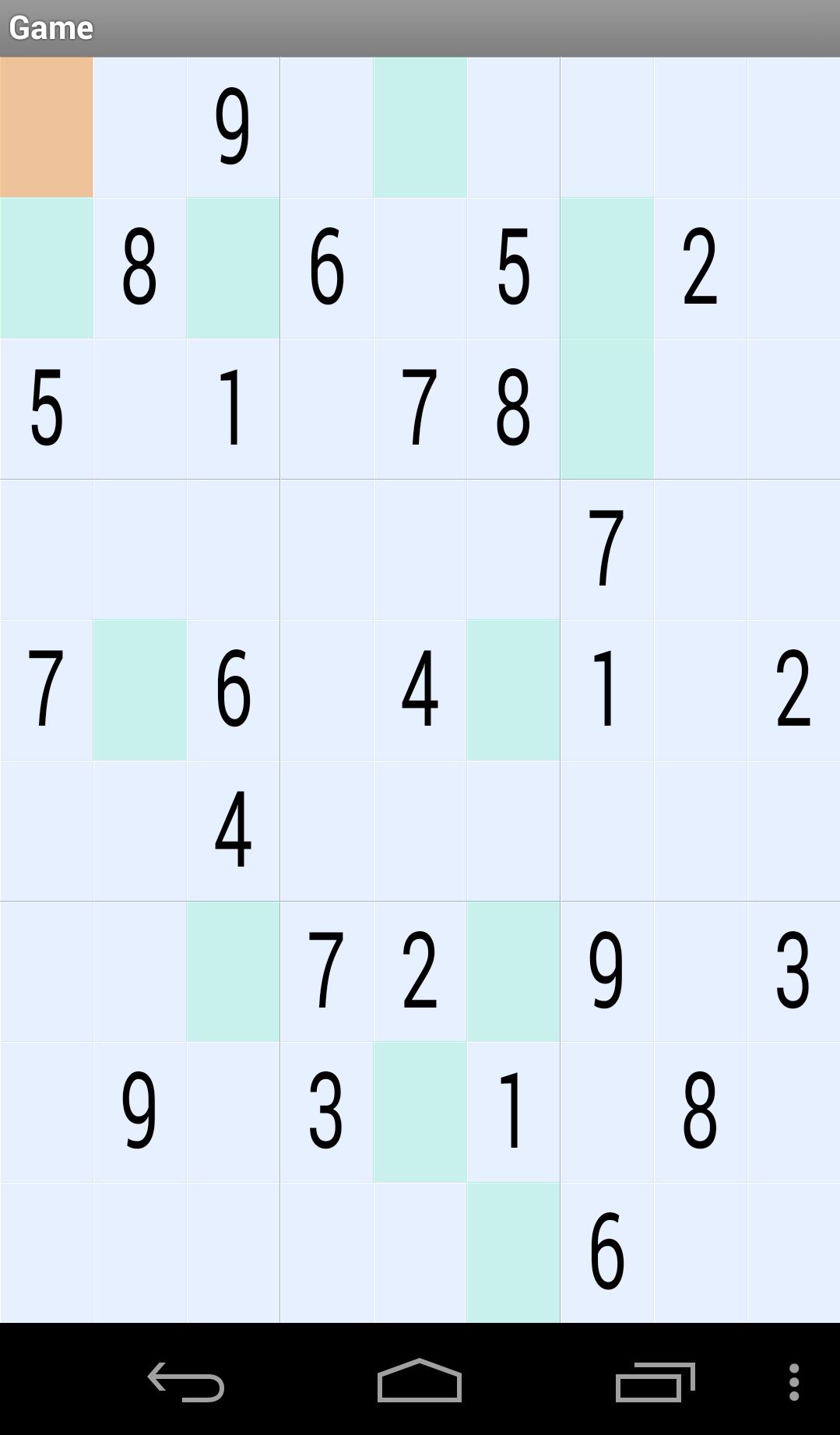Tap the green cell between 8 and 6
The height and width of the screenshot is (1435, 840).
click(233, 268)
